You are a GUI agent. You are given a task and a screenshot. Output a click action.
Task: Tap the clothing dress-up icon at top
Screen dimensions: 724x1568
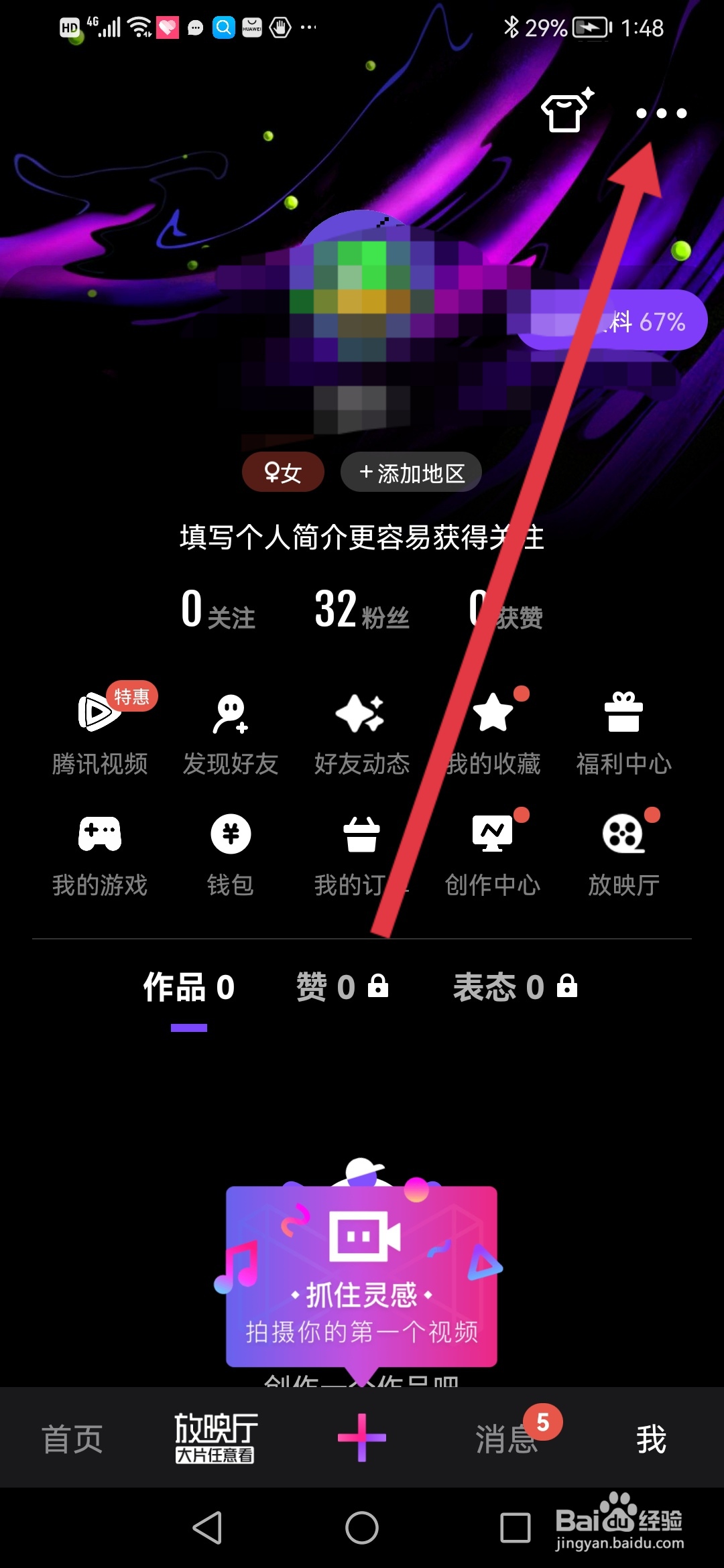click(x=565, y=113)
